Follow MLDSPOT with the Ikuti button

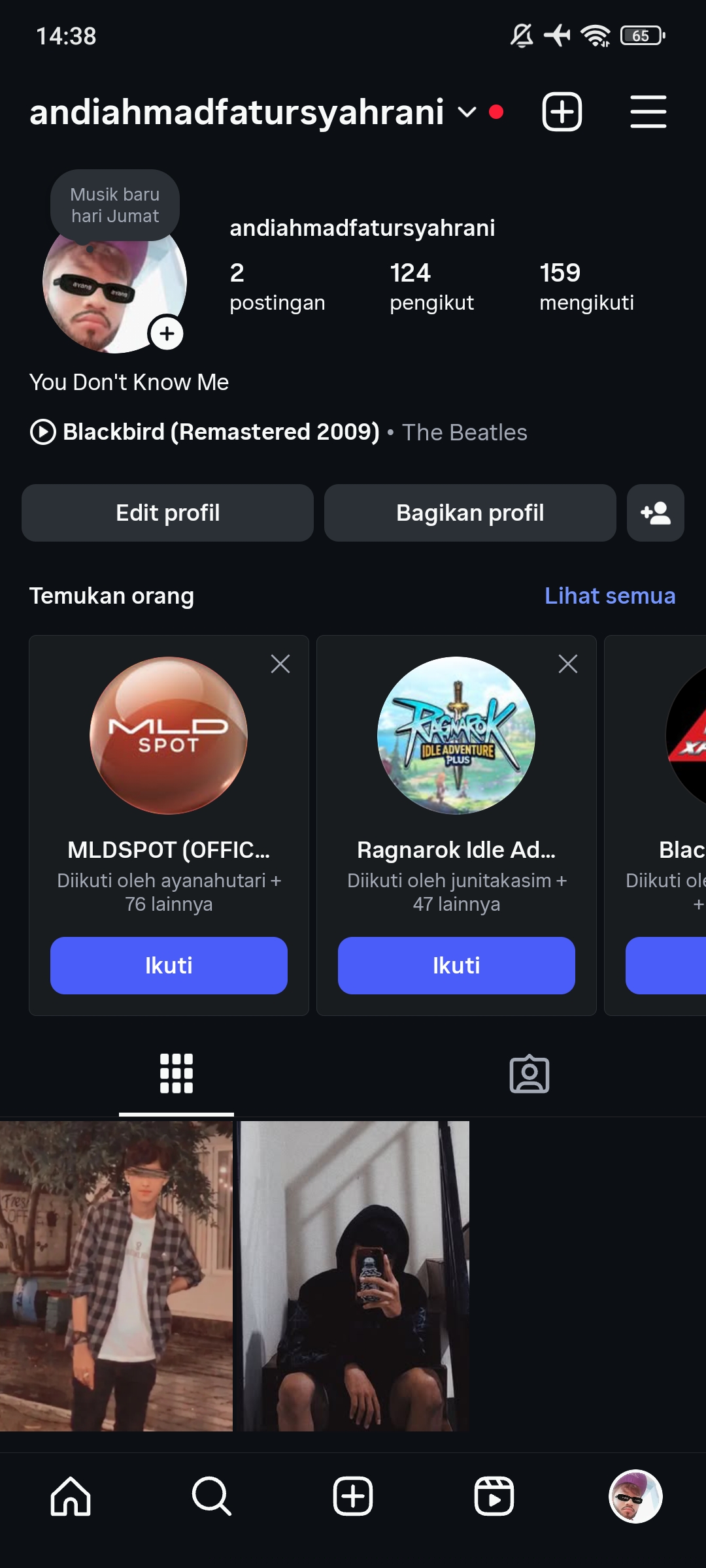[x=169, y=966]
